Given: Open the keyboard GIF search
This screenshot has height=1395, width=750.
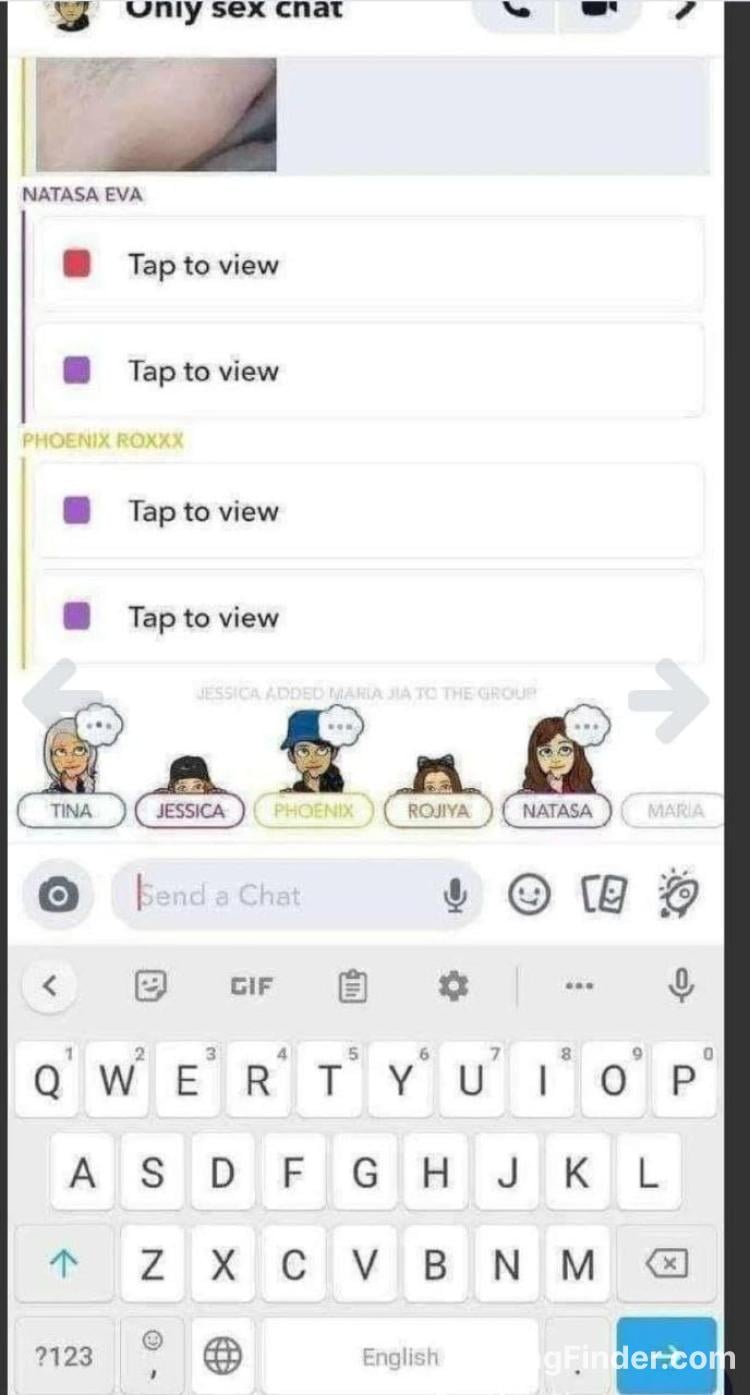Looking at the screenshot, I should tap(251, 987).
